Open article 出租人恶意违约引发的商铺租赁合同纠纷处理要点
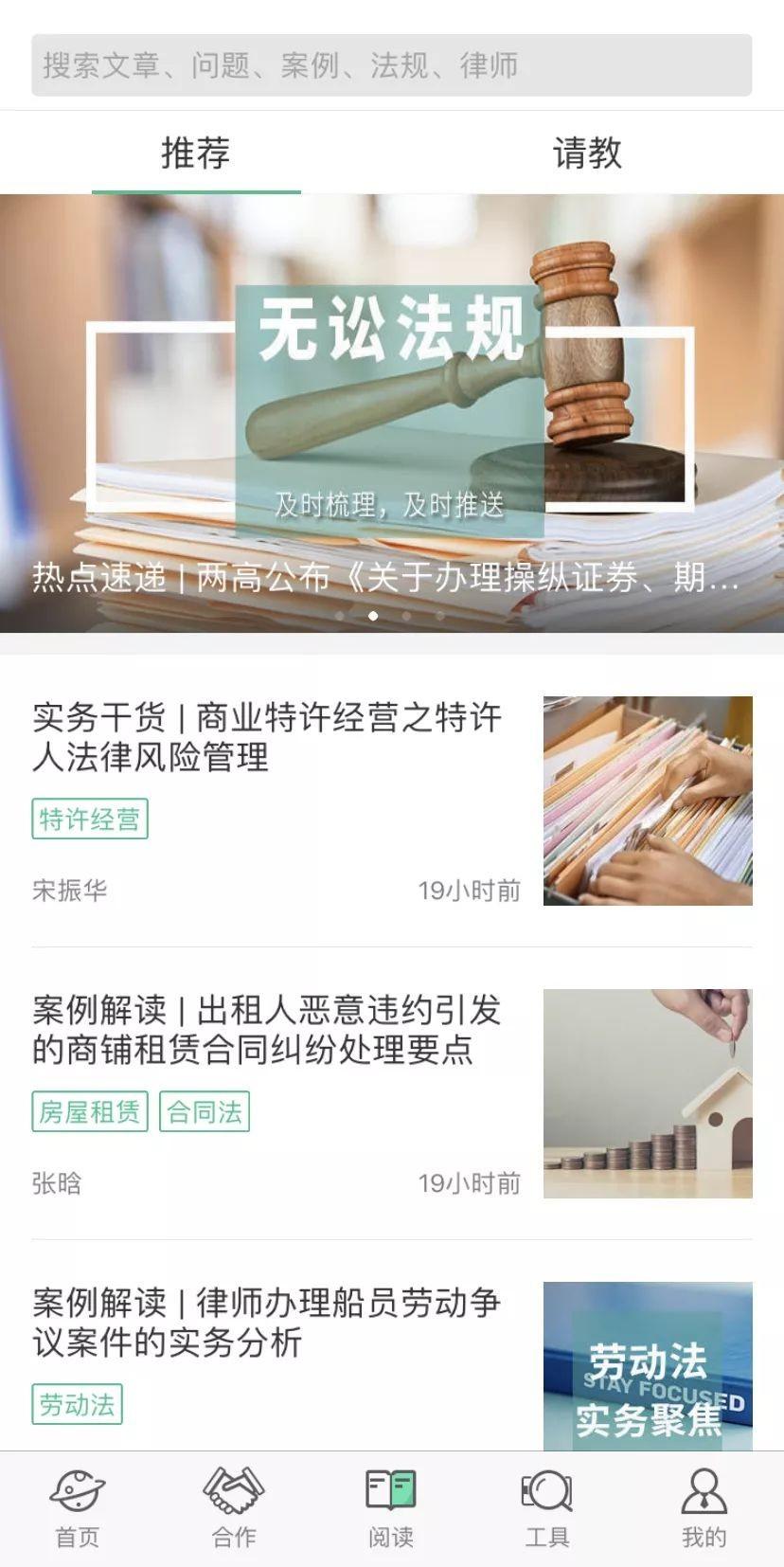This screenshot has width=784, height=1567. [267, 1029]
